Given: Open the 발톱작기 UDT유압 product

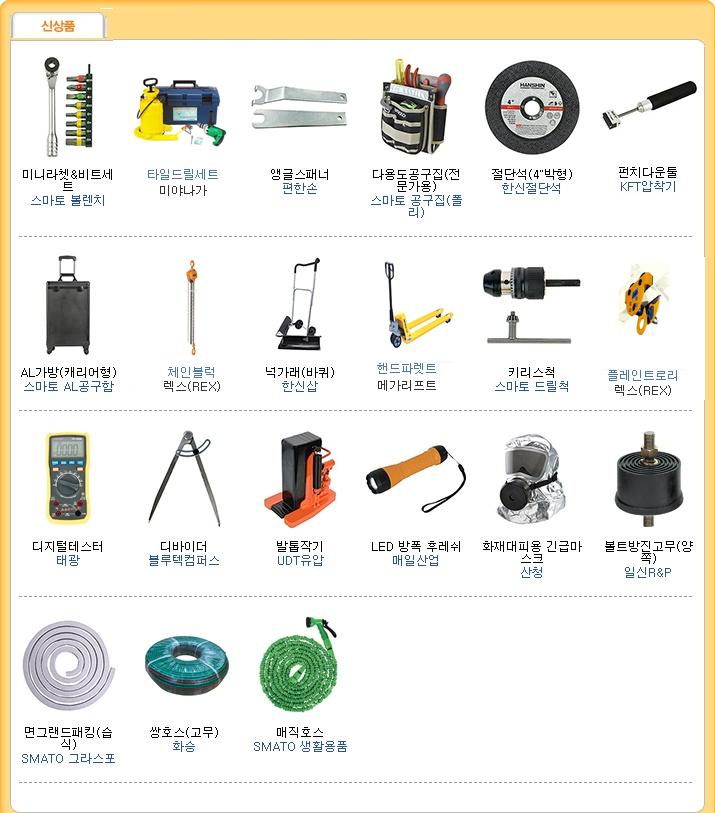Looking at the screenshot, I should 299,480.
